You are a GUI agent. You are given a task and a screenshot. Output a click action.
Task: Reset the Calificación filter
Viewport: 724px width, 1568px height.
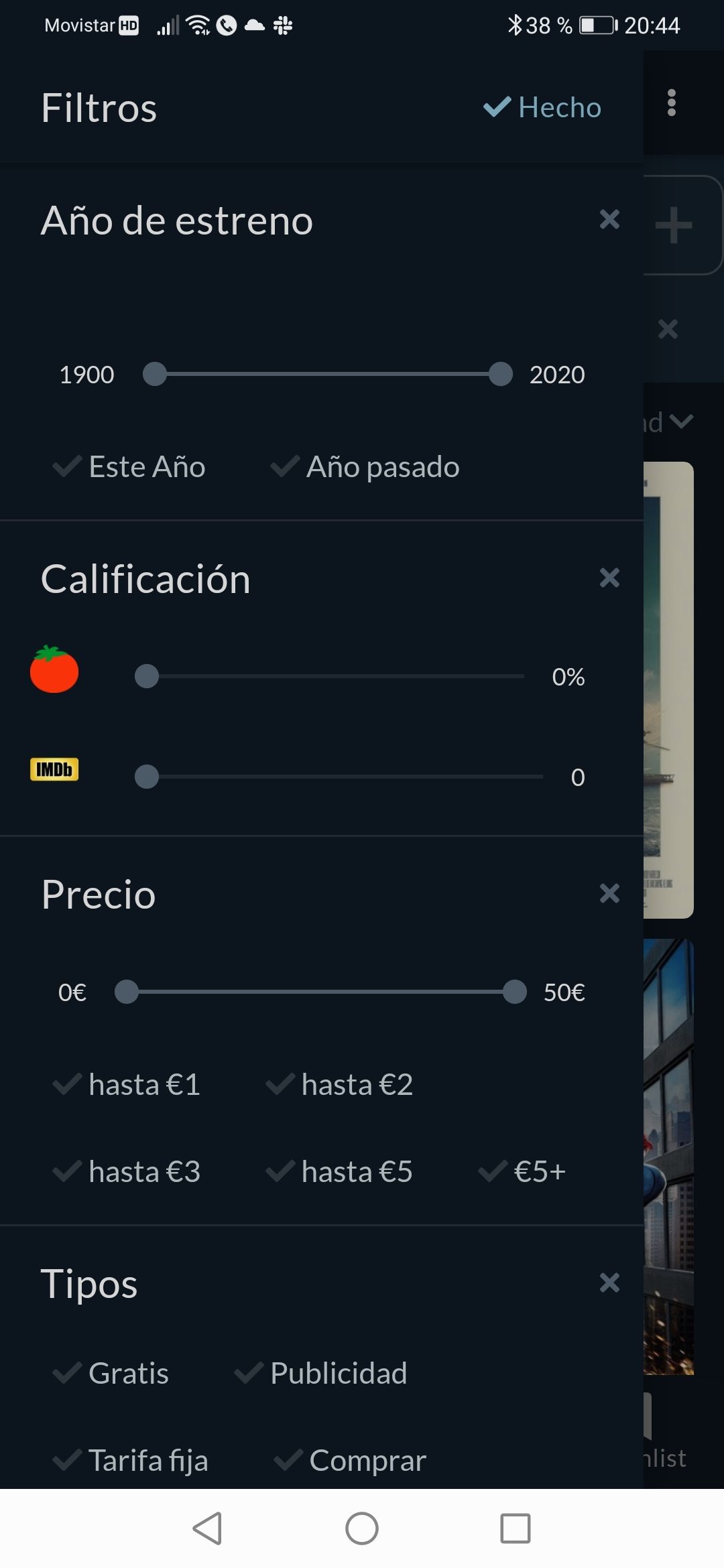pyautogui.click(x=609, y=578)
